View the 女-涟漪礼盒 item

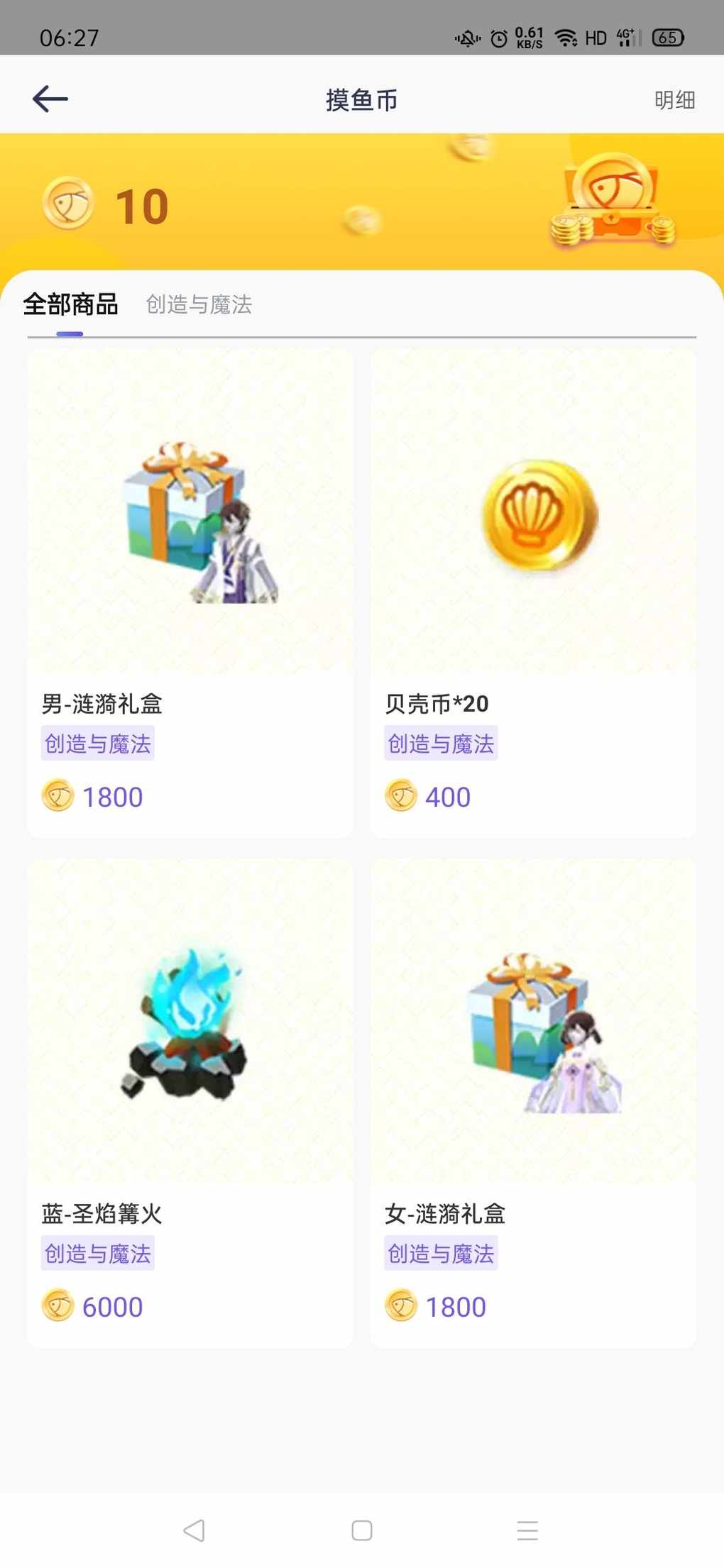pyautogui.click(x=533, y=1102)
